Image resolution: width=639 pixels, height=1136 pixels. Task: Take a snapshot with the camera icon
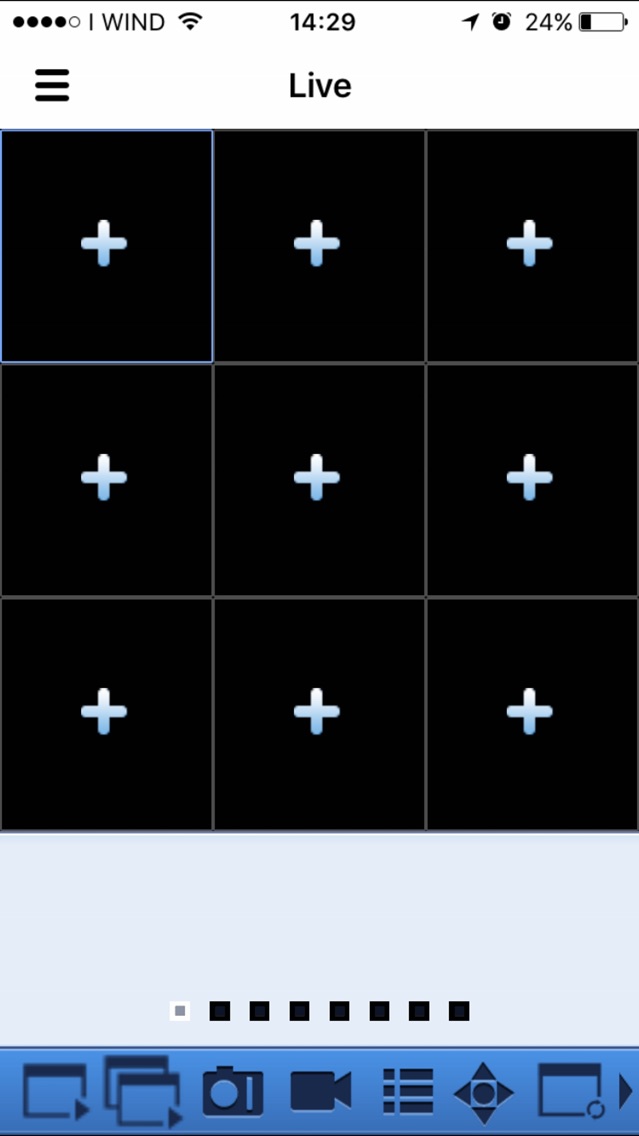[233, 1090]
